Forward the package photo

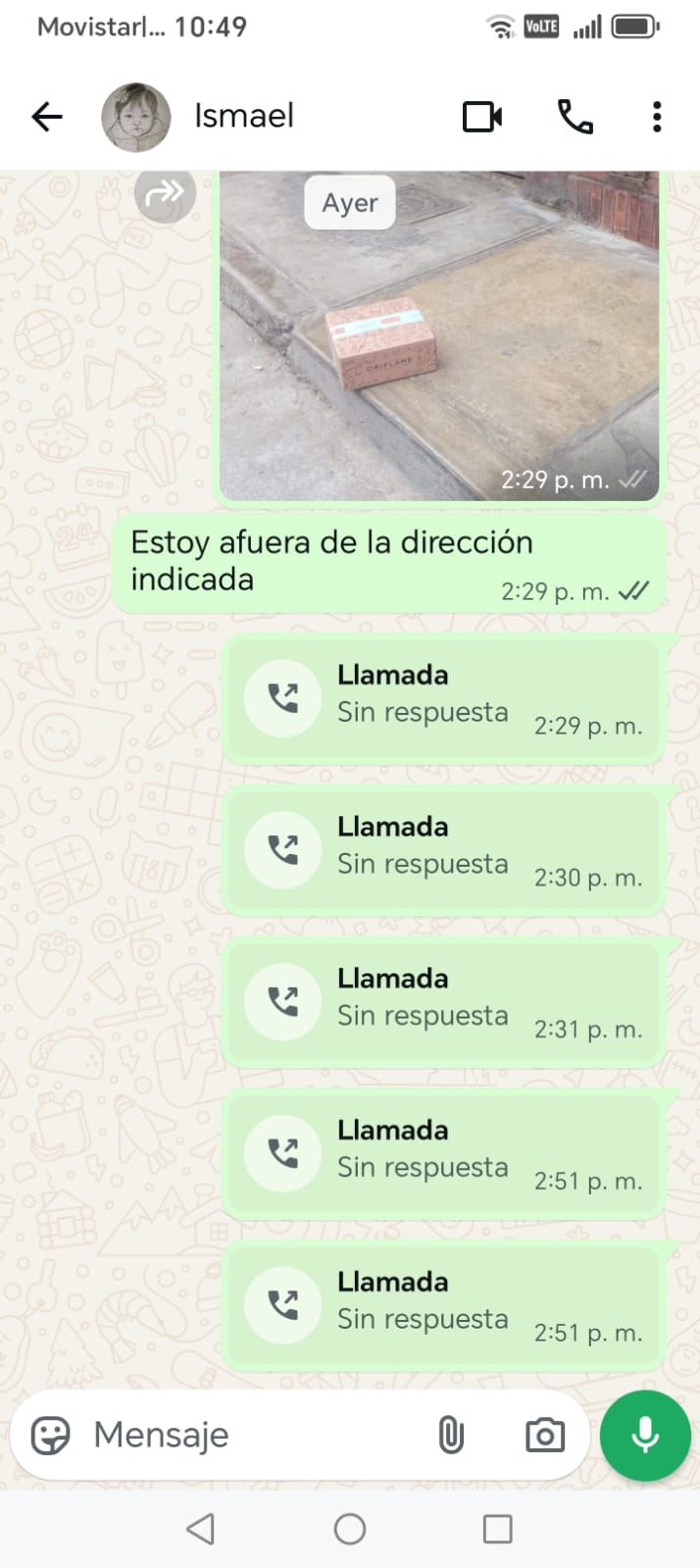point(165,193)
